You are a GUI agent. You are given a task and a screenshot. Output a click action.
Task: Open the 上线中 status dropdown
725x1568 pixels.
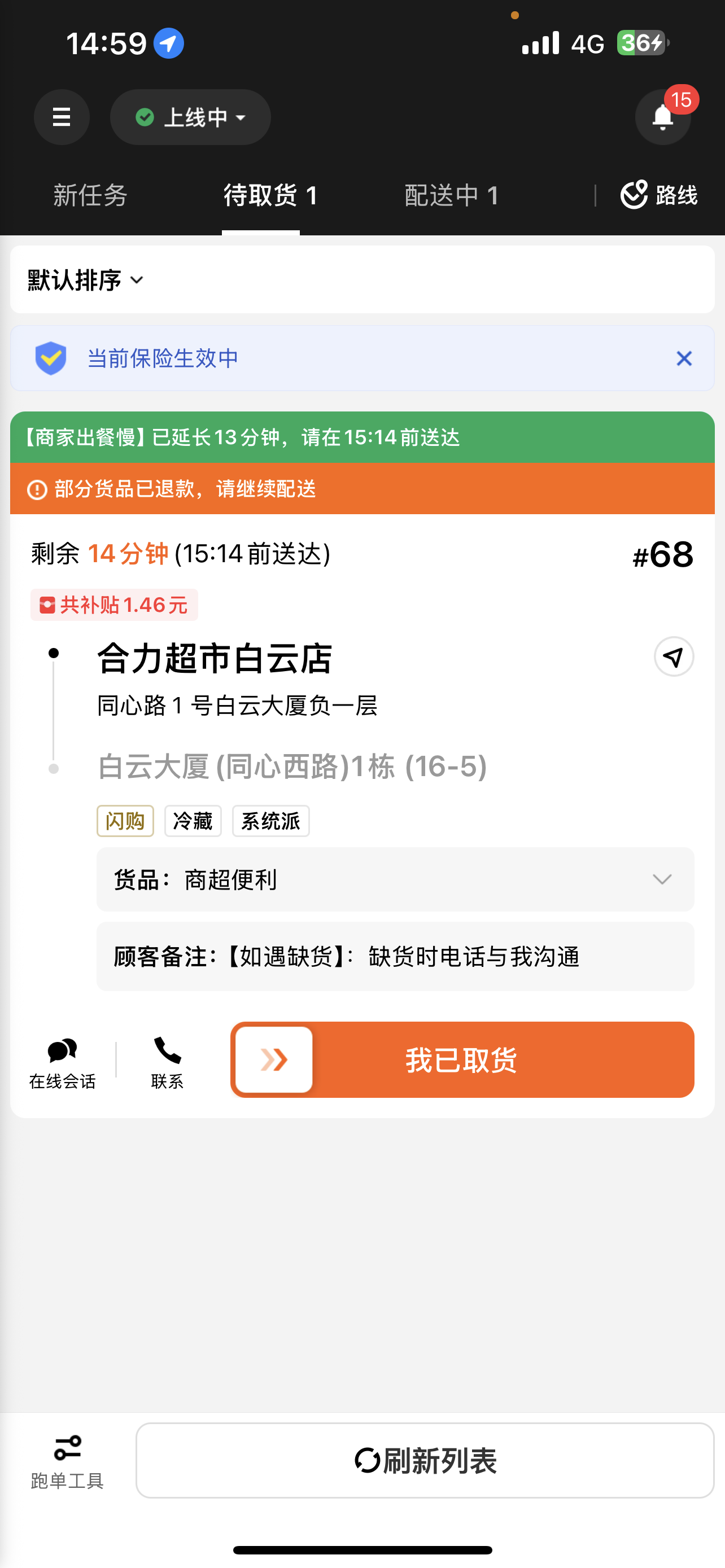(190, 117)
